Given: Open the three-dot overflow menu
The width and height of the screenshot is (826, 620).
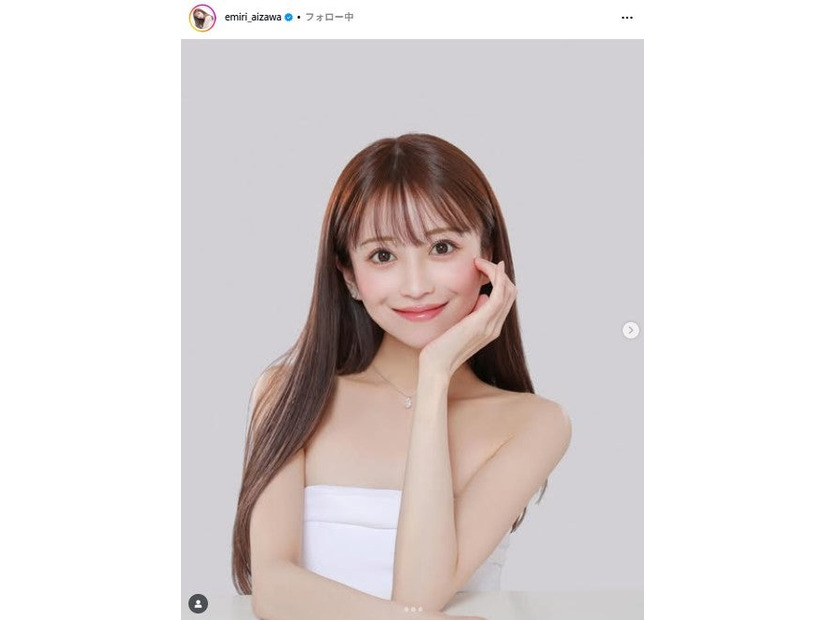Looking at the screenshot, I should 627,18.
